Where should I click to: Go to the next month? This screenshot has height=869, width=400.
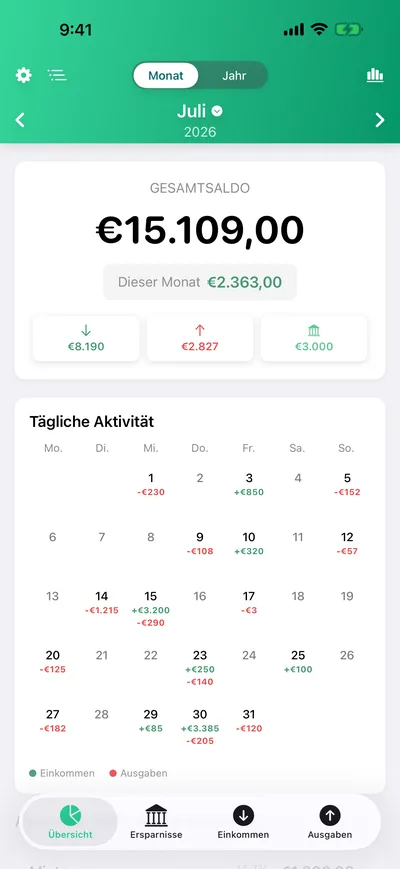point(380,120)
